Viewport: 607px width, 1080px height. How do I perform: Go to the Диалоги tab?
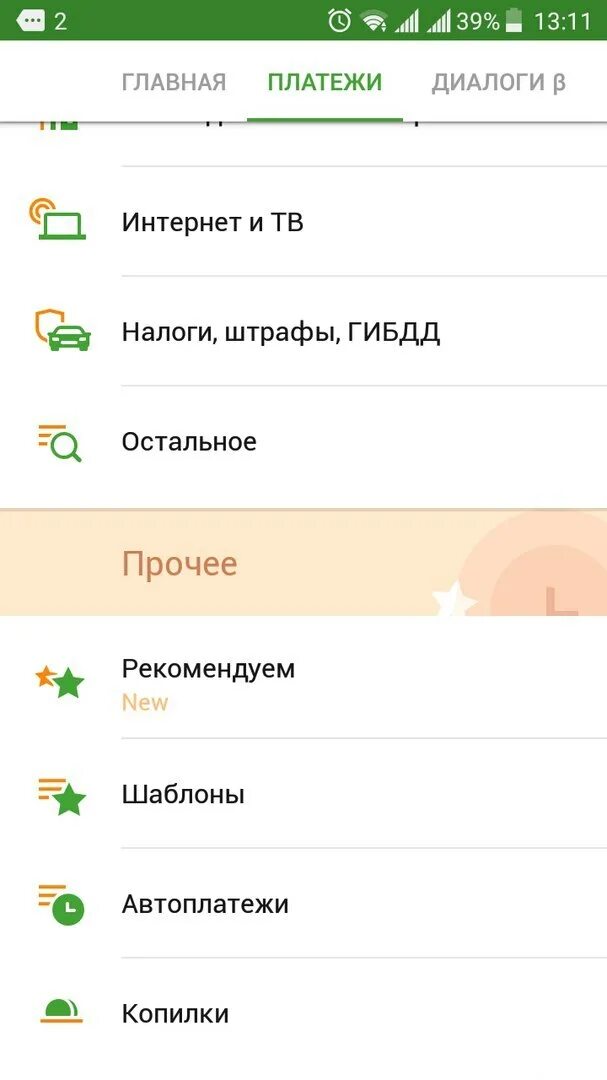click(x=498, y=82)
